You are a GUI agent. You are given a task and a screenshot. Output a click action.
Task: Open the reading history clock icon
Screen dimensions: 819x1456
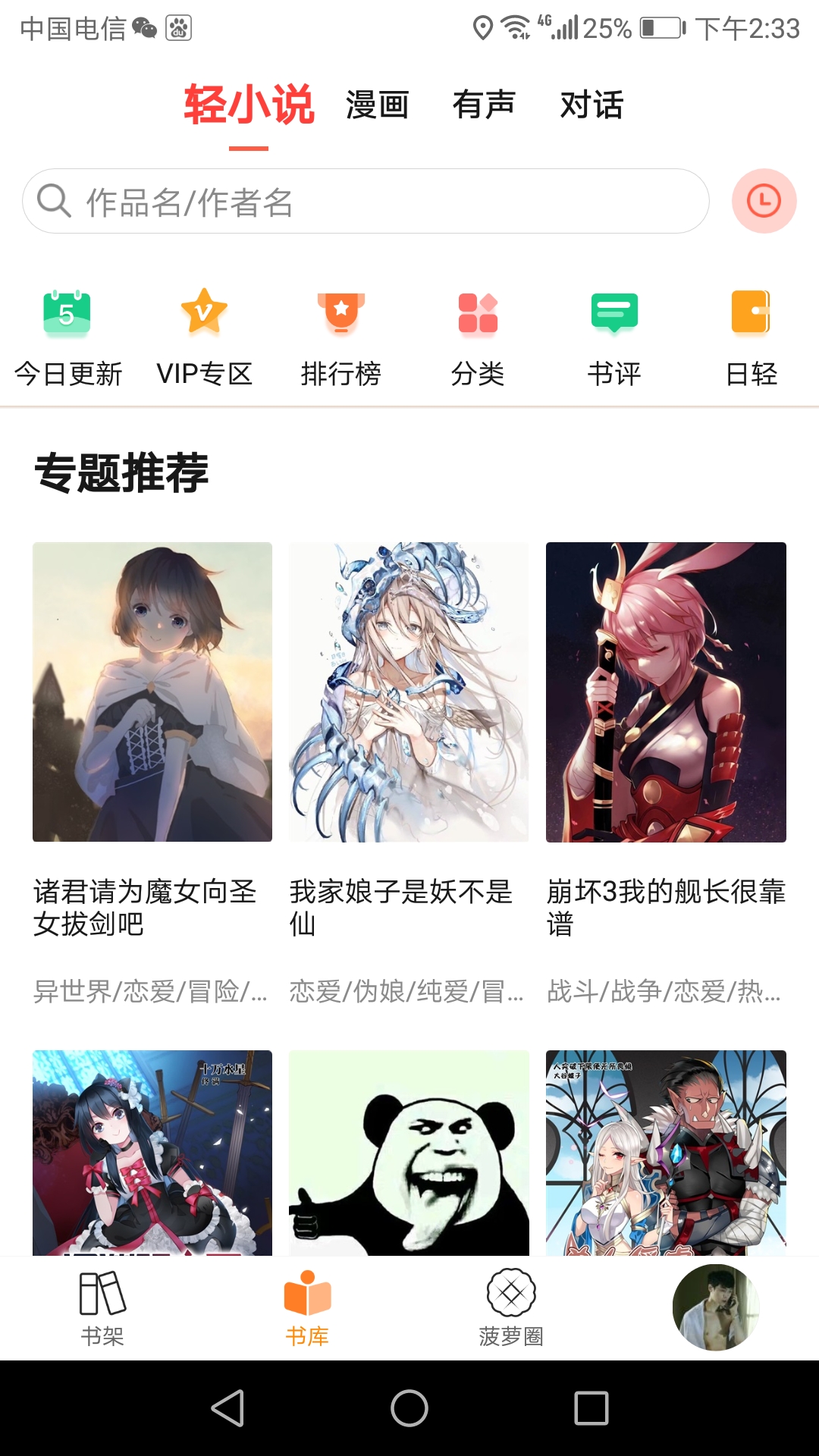(764, 201)
